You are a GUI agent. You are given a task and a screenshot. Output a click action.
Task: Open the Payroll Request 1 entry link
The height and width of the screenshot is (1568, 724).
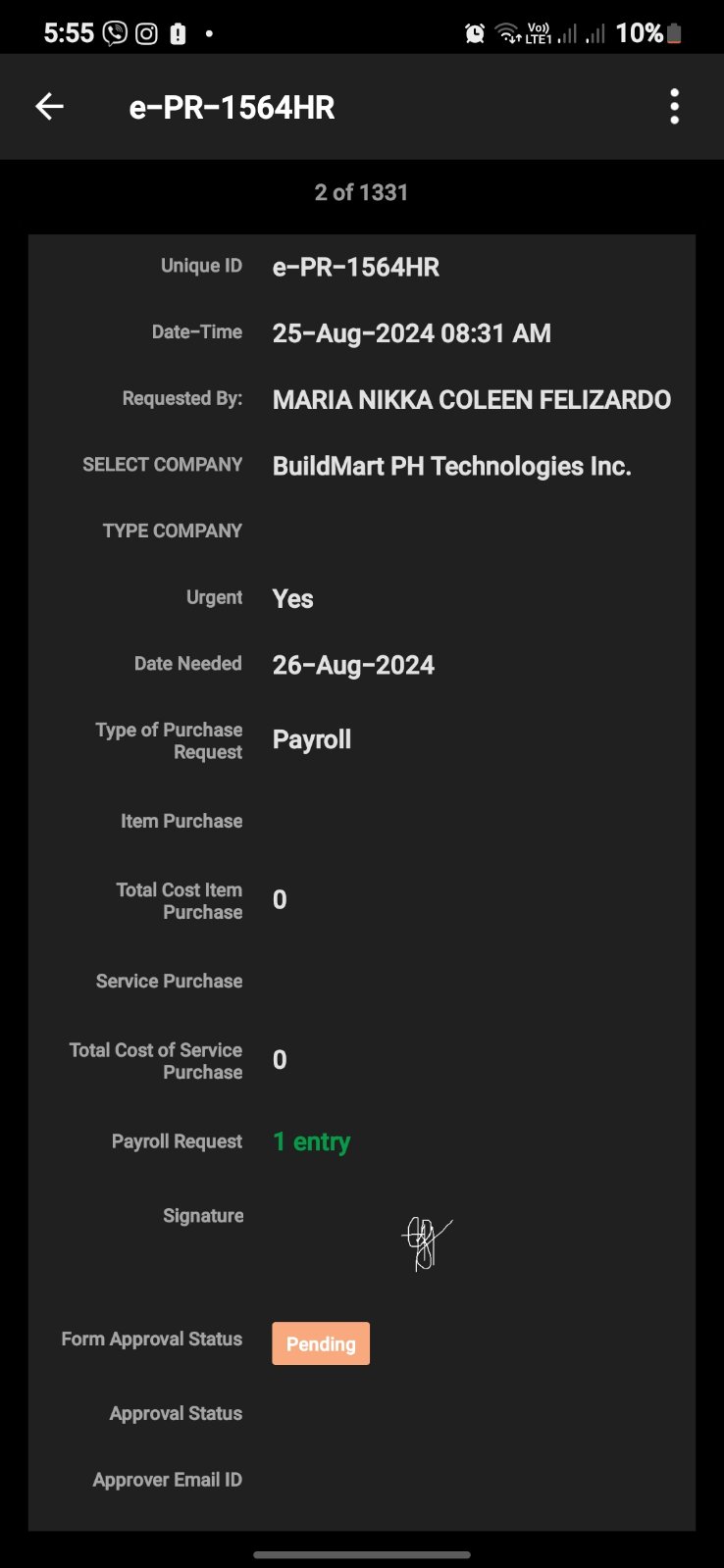[x=311, y=1141]
